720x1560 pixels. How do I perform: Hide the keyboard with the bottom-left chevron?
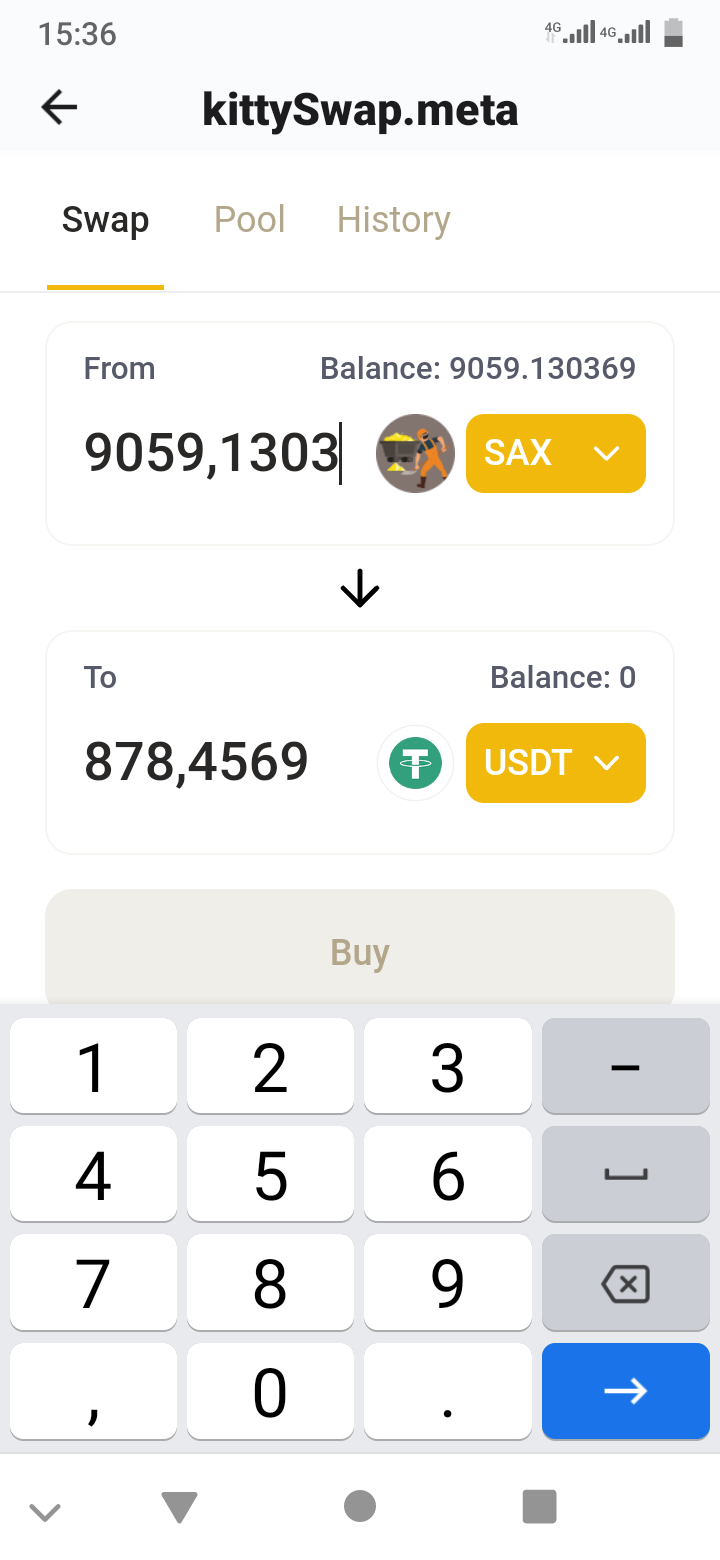(45, 1511)
